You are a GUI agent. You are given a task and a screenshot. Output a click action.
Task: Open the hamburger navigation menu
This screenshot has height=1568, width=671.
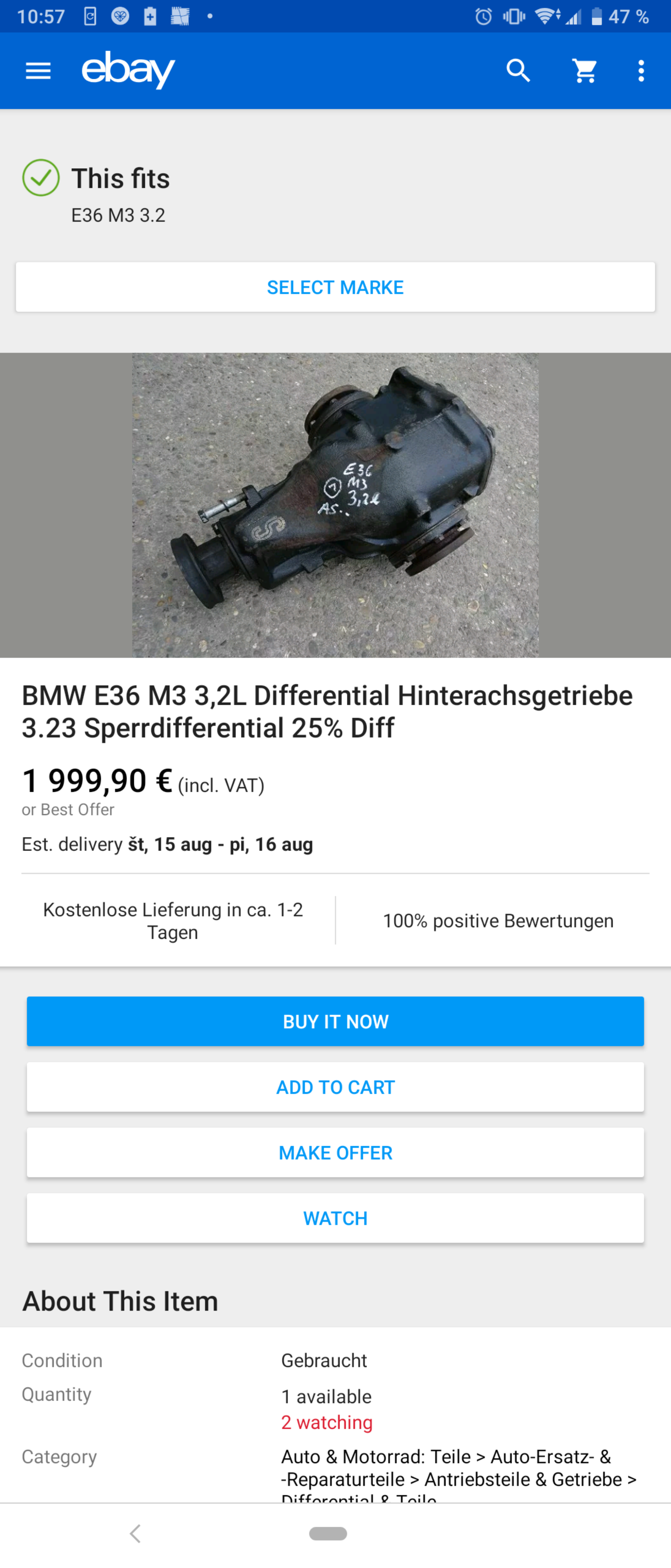(x=38, y=71)
